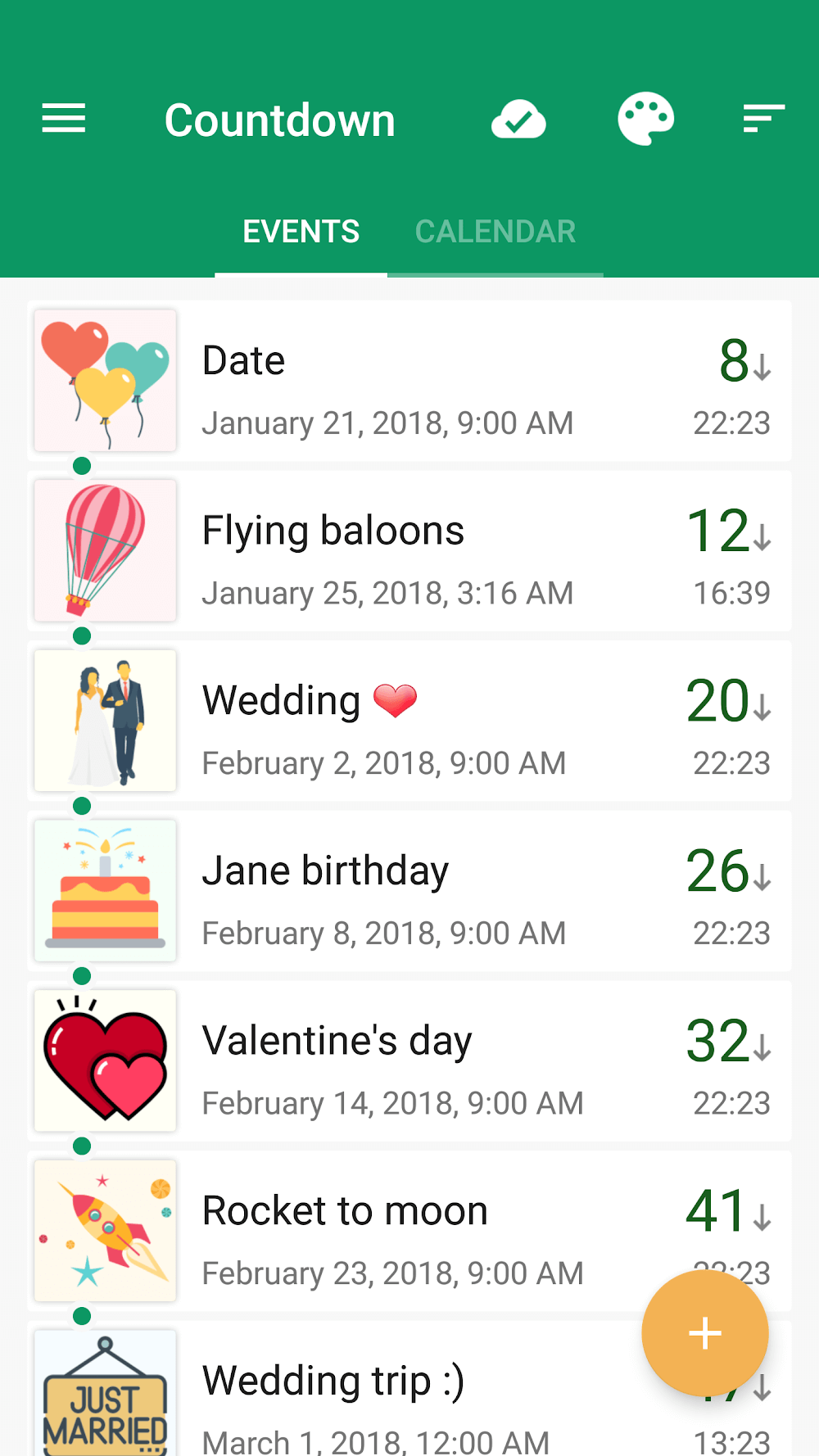Open the sort options

(763, 119)
